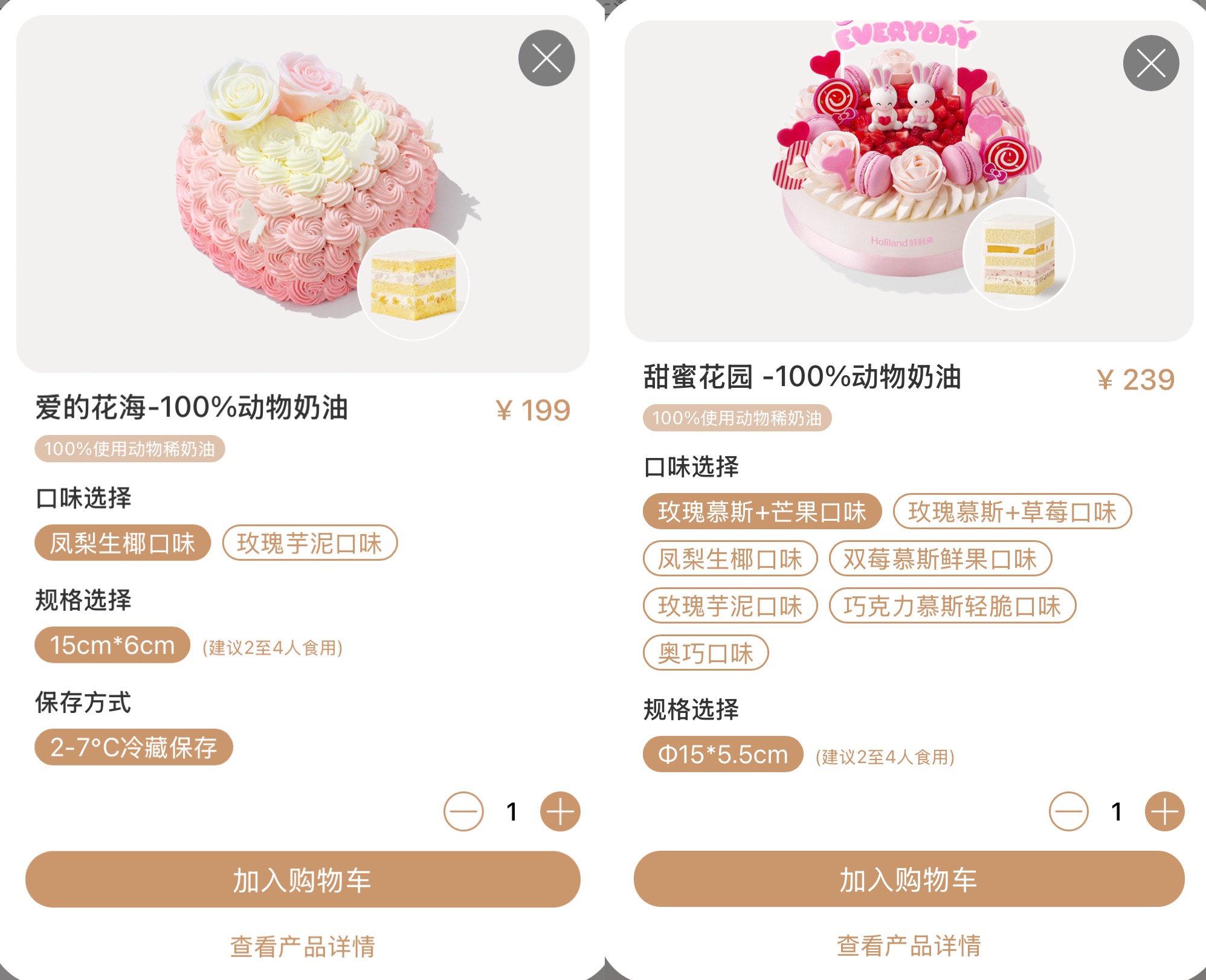Choose 凤梨生椰口味 for 爱的花海 cake
The width and height of the screenshot is (1206, 980).
(x=123, y=543)
